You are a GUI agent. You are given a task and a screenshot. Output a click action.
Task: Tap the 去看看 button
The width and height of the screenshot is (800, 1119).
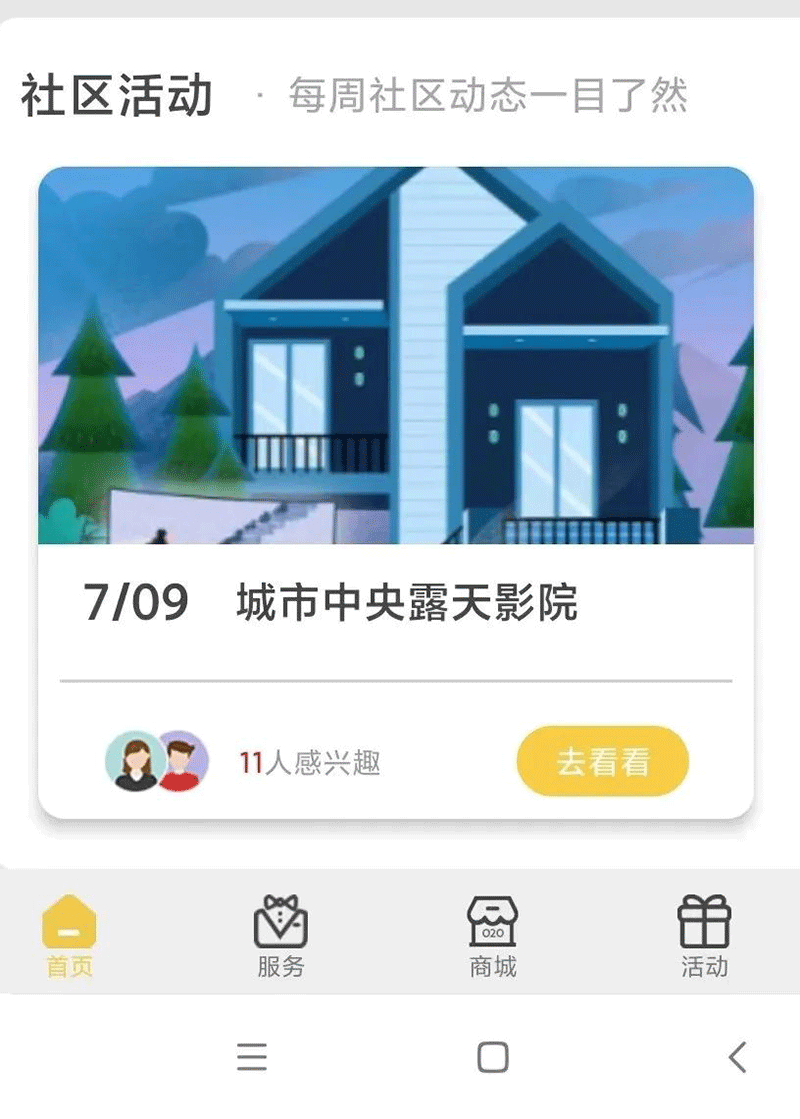pyautogui.click(x=602, y=762)
